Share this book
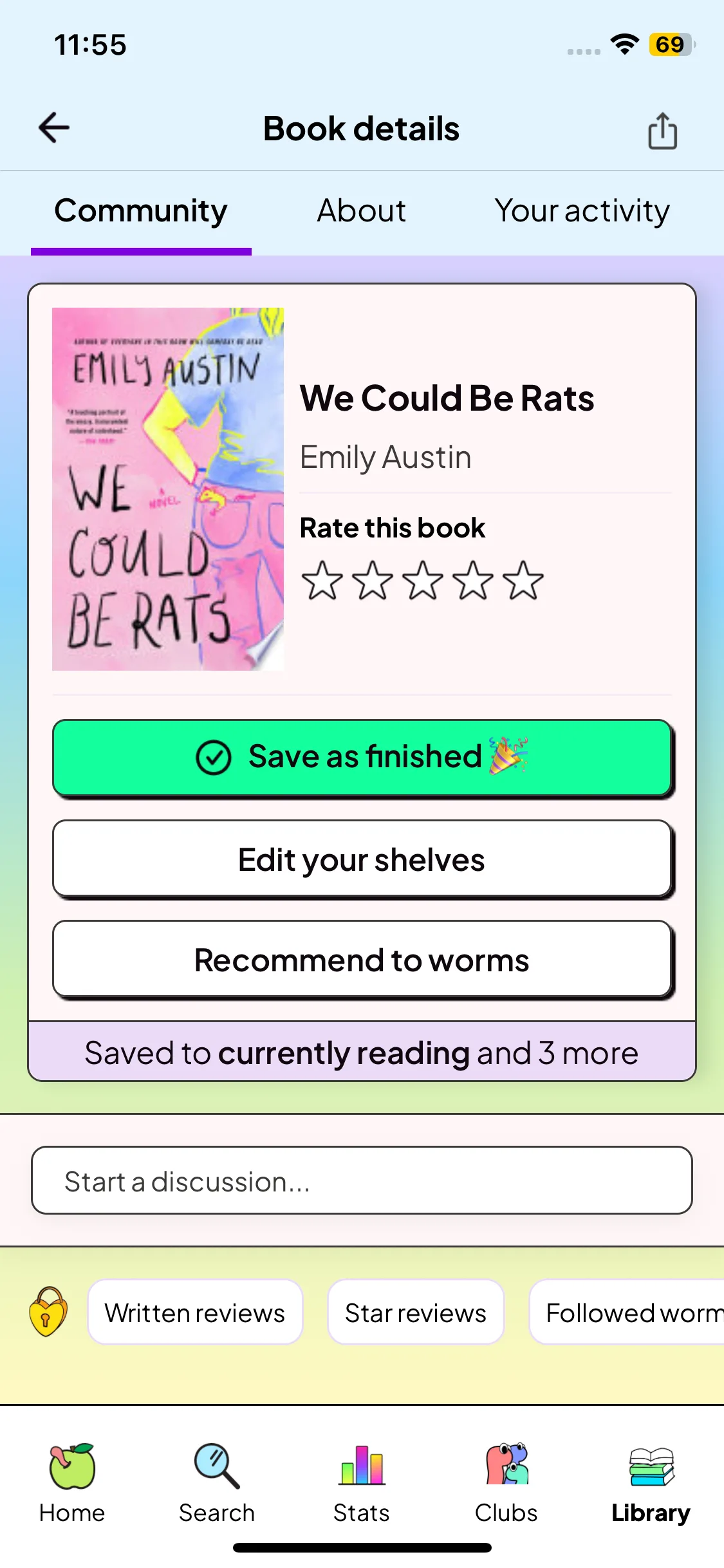This screenshot has height=1568, width=724. coord(662,131)
